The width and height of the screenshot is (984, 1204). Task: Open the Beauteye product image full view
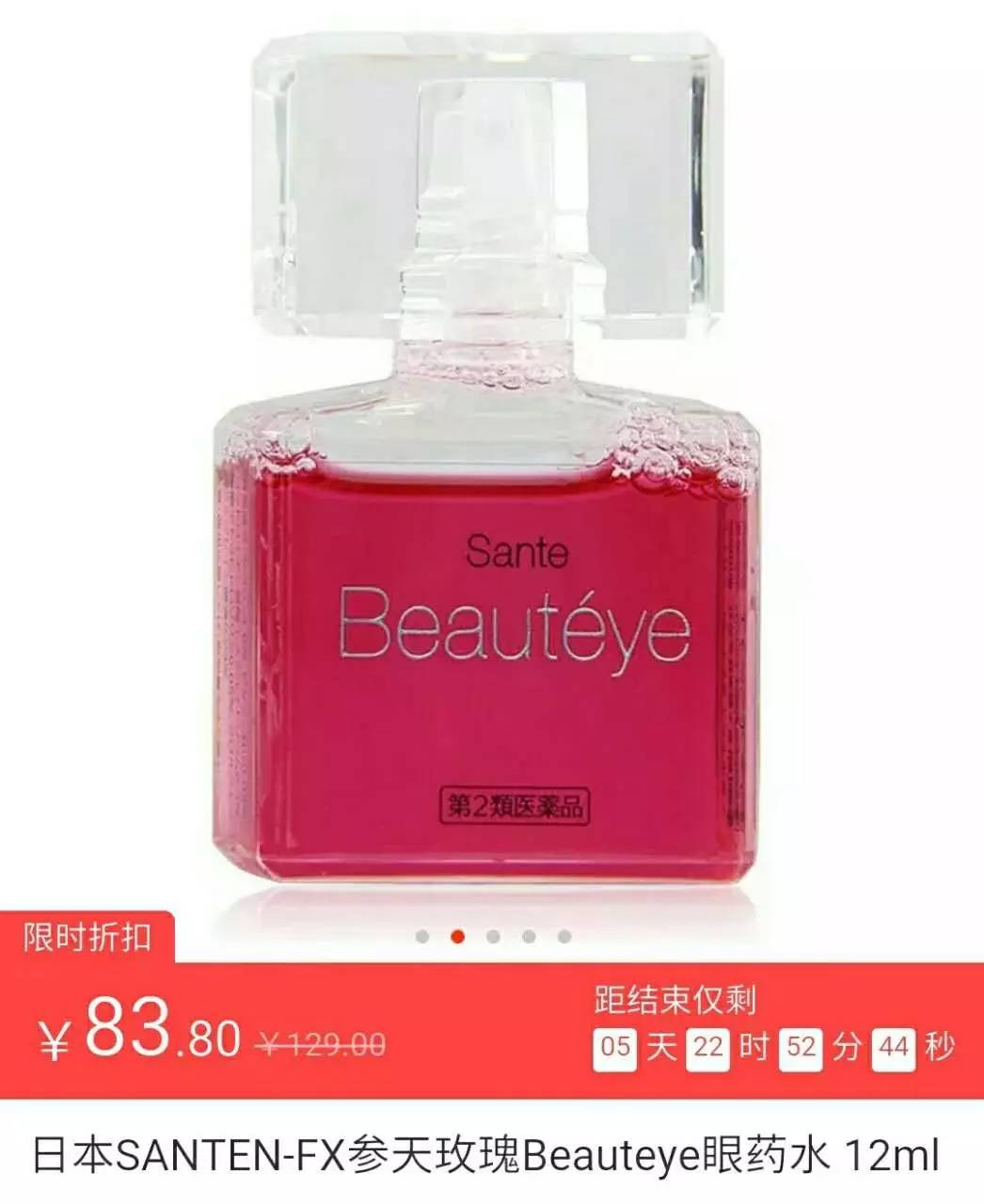(x=492, y=470)
